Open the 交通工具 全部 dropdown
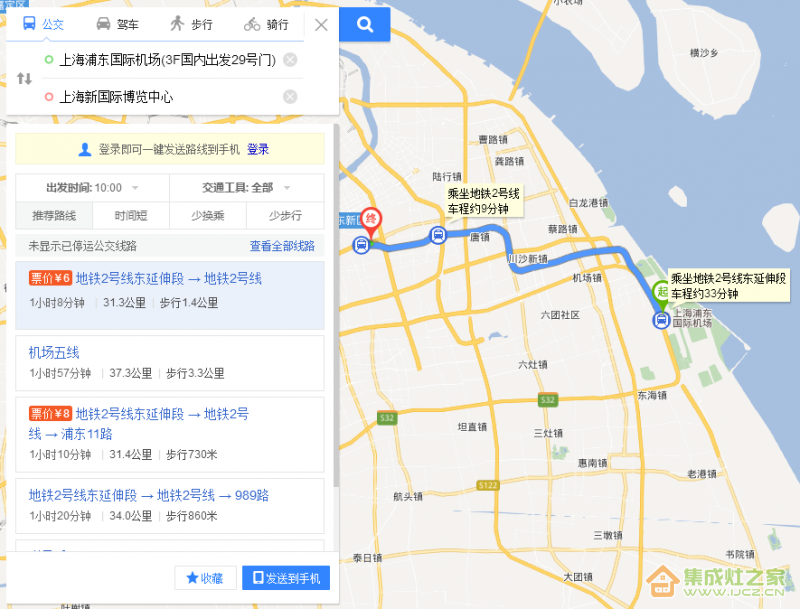This screenshot has height=609, width=800. click(246, 188)
